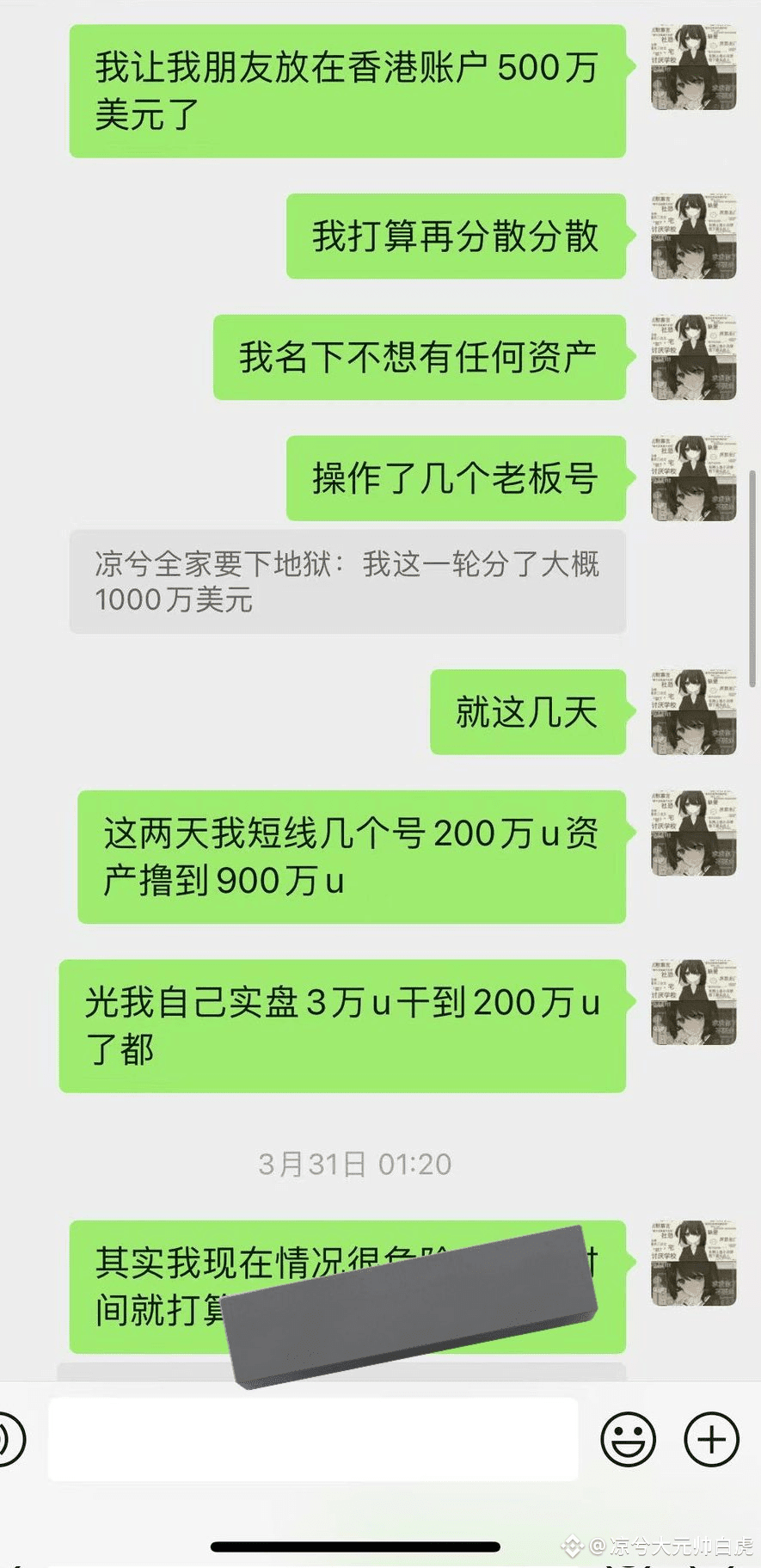Tap avatar beside 操作了几个老板号 message
The image size is (761, 1568).
693,477
